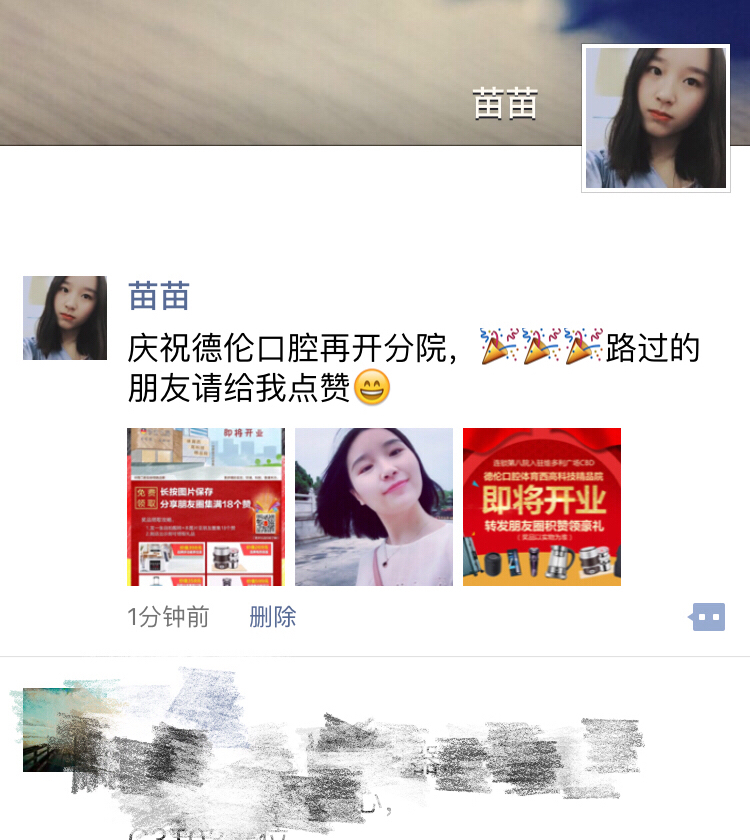View the selfie photo in the post
The image size is (750, 840).
(x=374, y=507)
